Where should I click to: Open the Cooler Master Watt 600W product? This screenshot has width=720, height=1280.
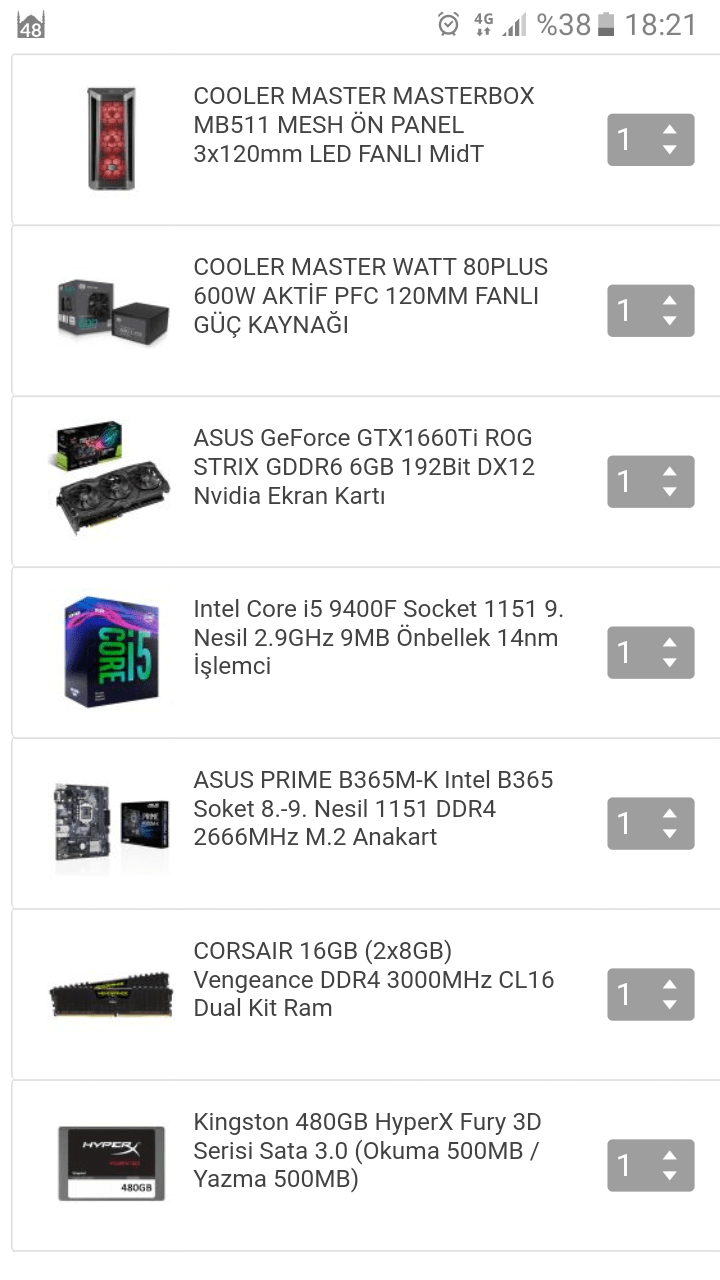[370, 296]
